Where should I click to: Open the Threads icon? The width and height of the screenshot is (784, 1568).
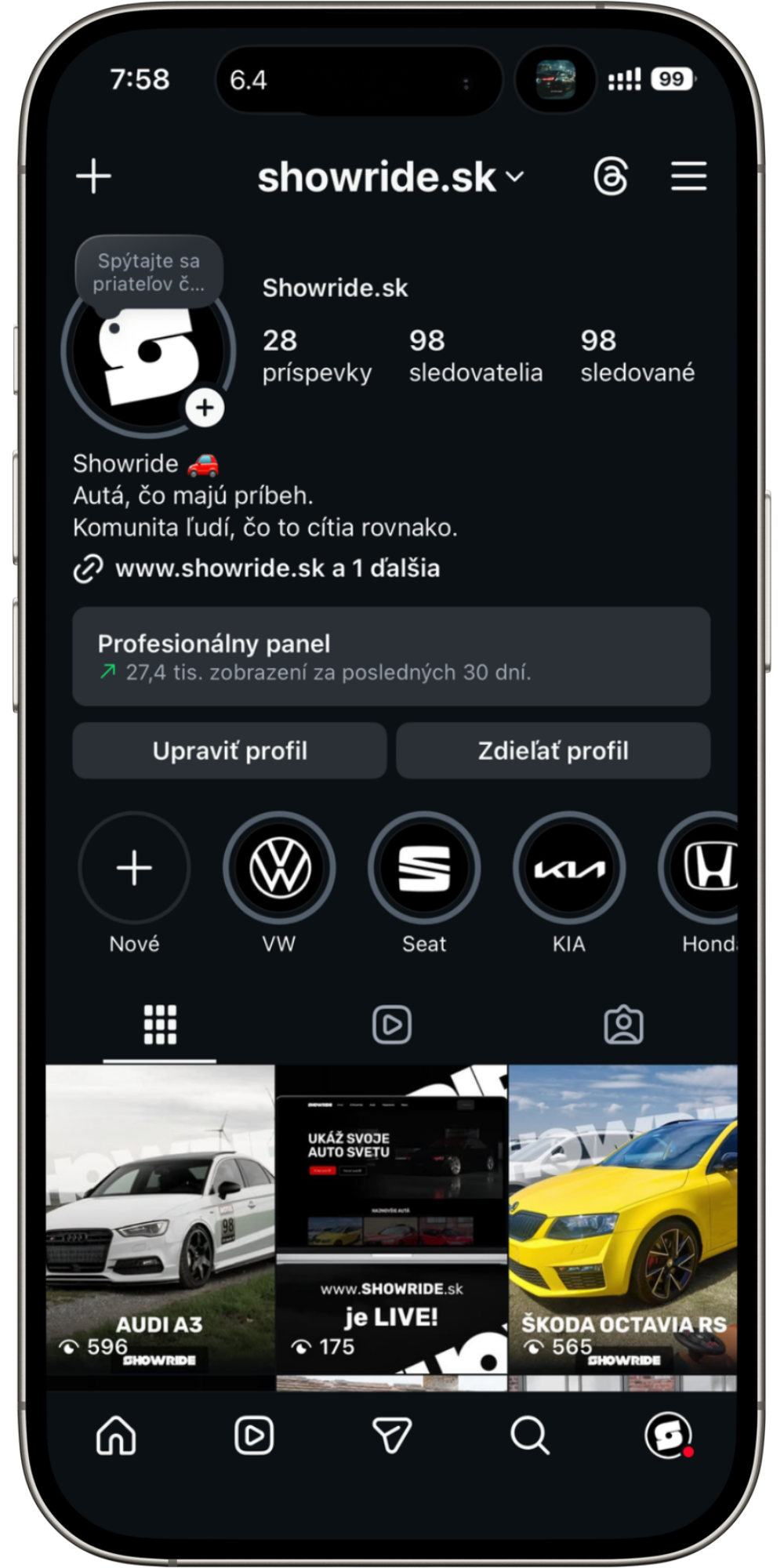(x=611, y=176)
